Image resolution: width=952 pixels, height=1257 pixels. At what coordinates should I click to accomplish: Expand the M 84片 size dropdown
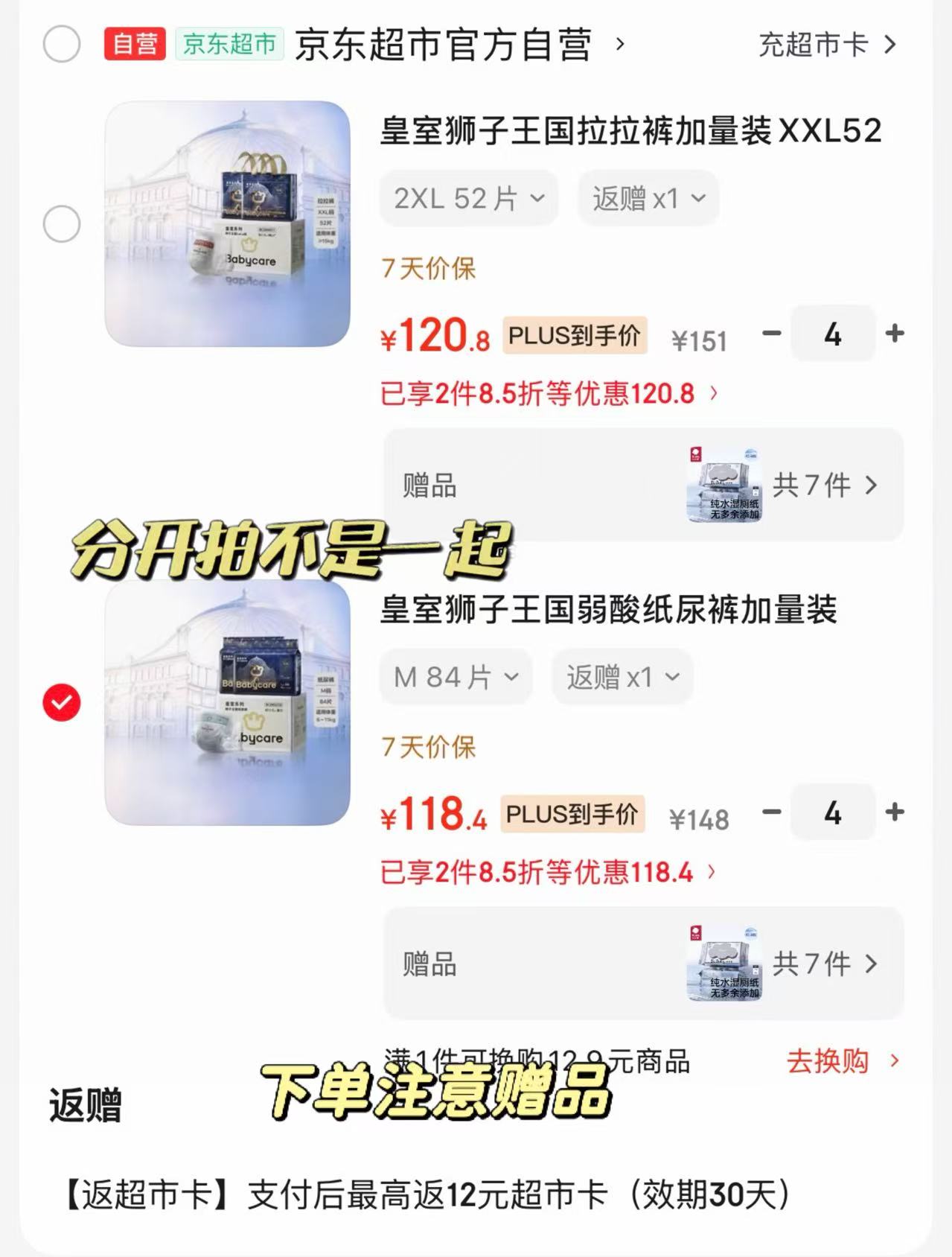pos(456,677)
